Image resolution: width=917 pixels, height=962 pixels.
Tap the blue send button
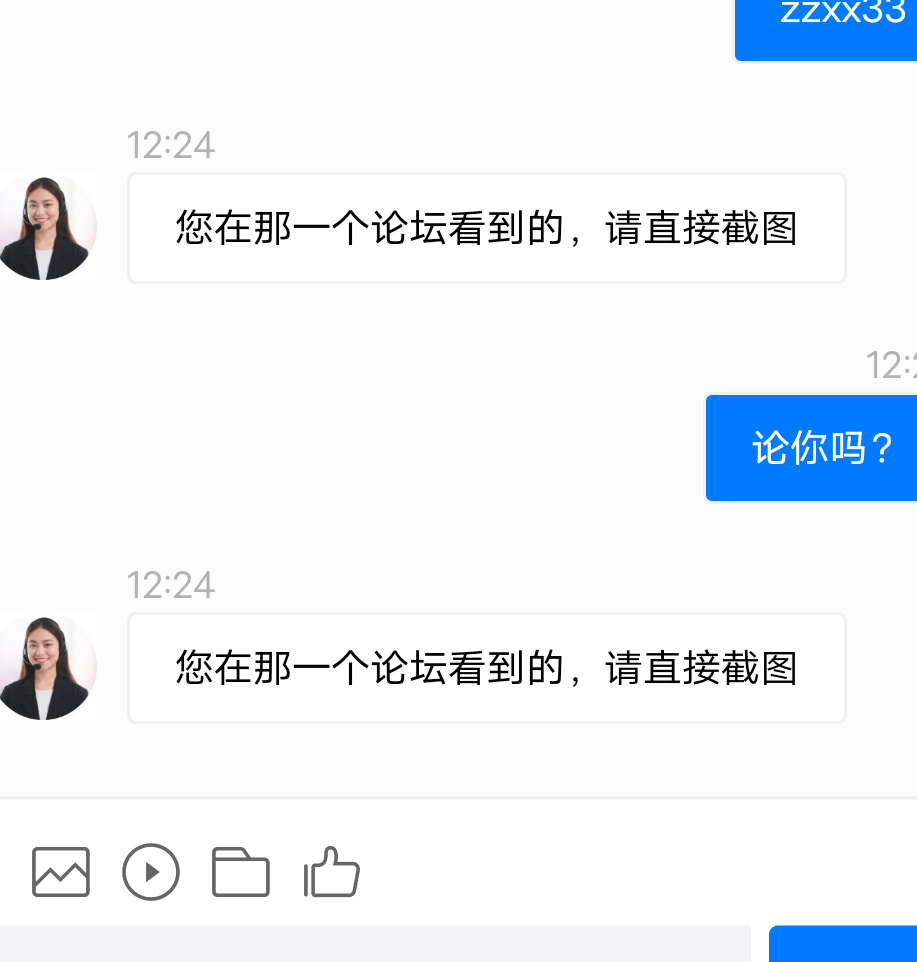[x=842, y=945]
